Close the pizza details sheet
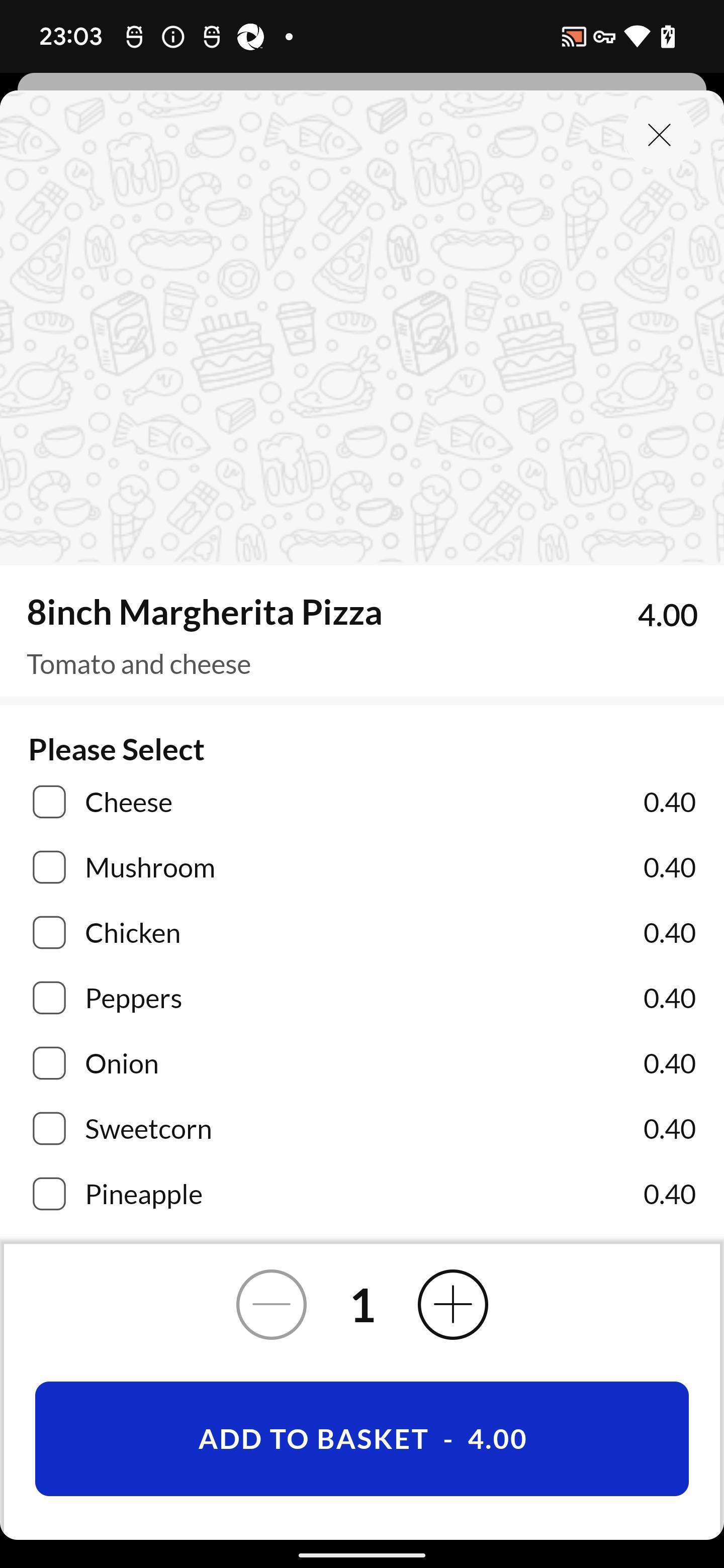Viewport: 724px width, 1568px height. point(659,135)
